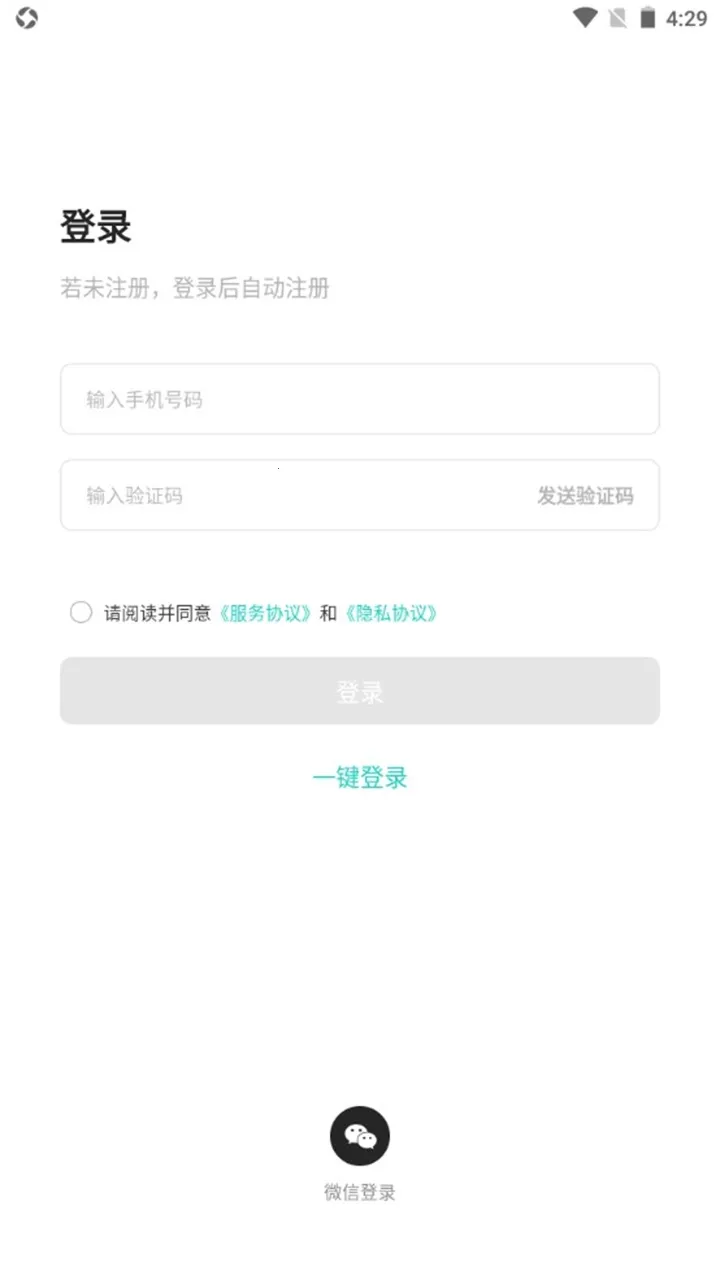Check the agreement consent checkbox
The image size is (720, 1280).
point(81,613)
